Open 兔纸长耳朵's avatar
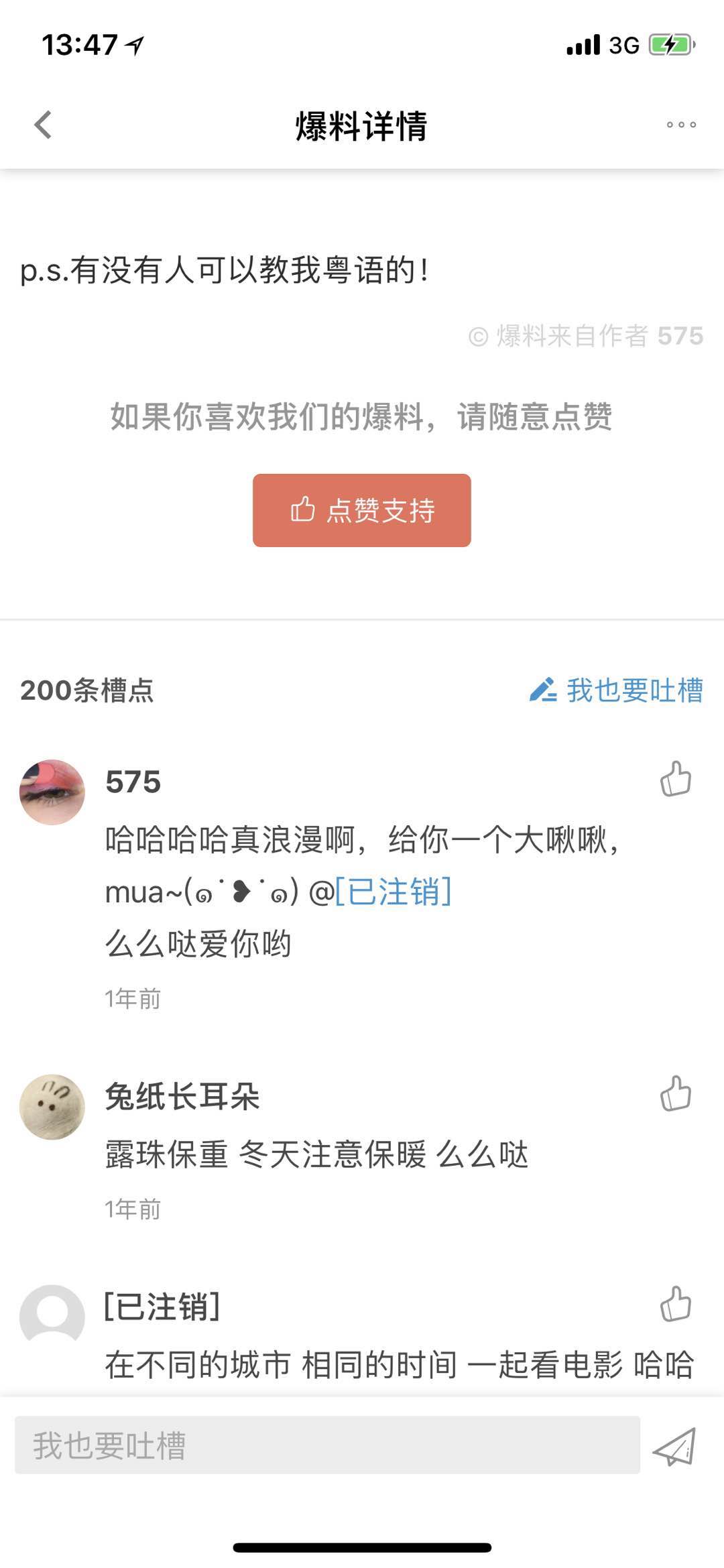Viewport: 724px width, 1568px height. tap(52, 1107)
